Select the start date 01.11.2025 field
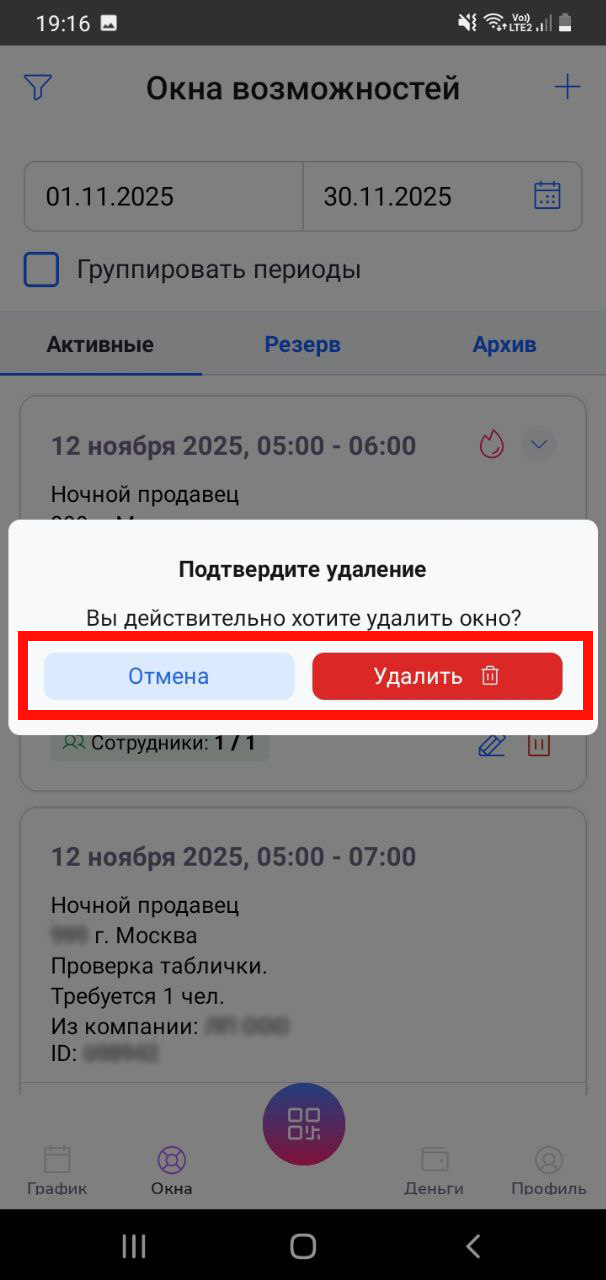 (x=163, y=196)
